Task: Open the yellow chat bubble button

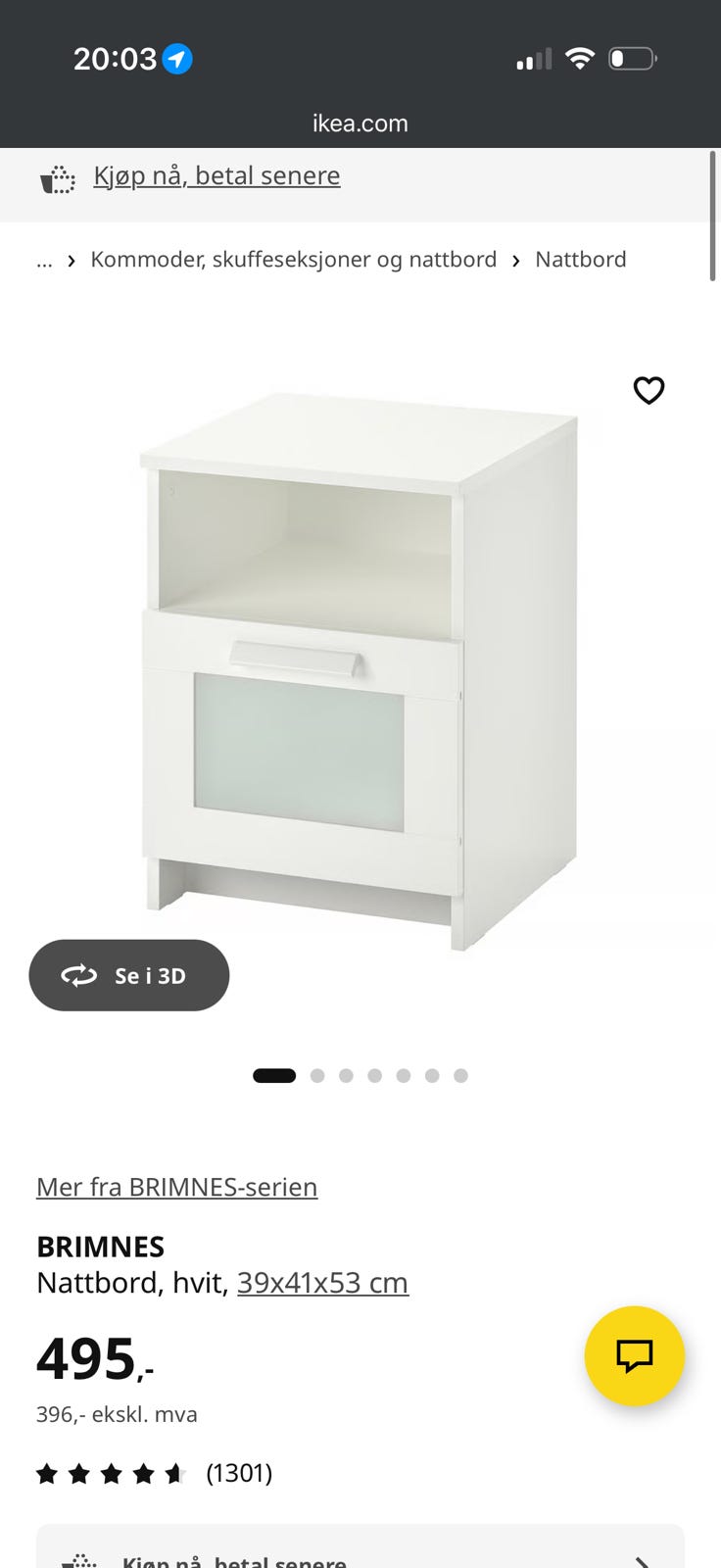Action: coord(634,1355)
